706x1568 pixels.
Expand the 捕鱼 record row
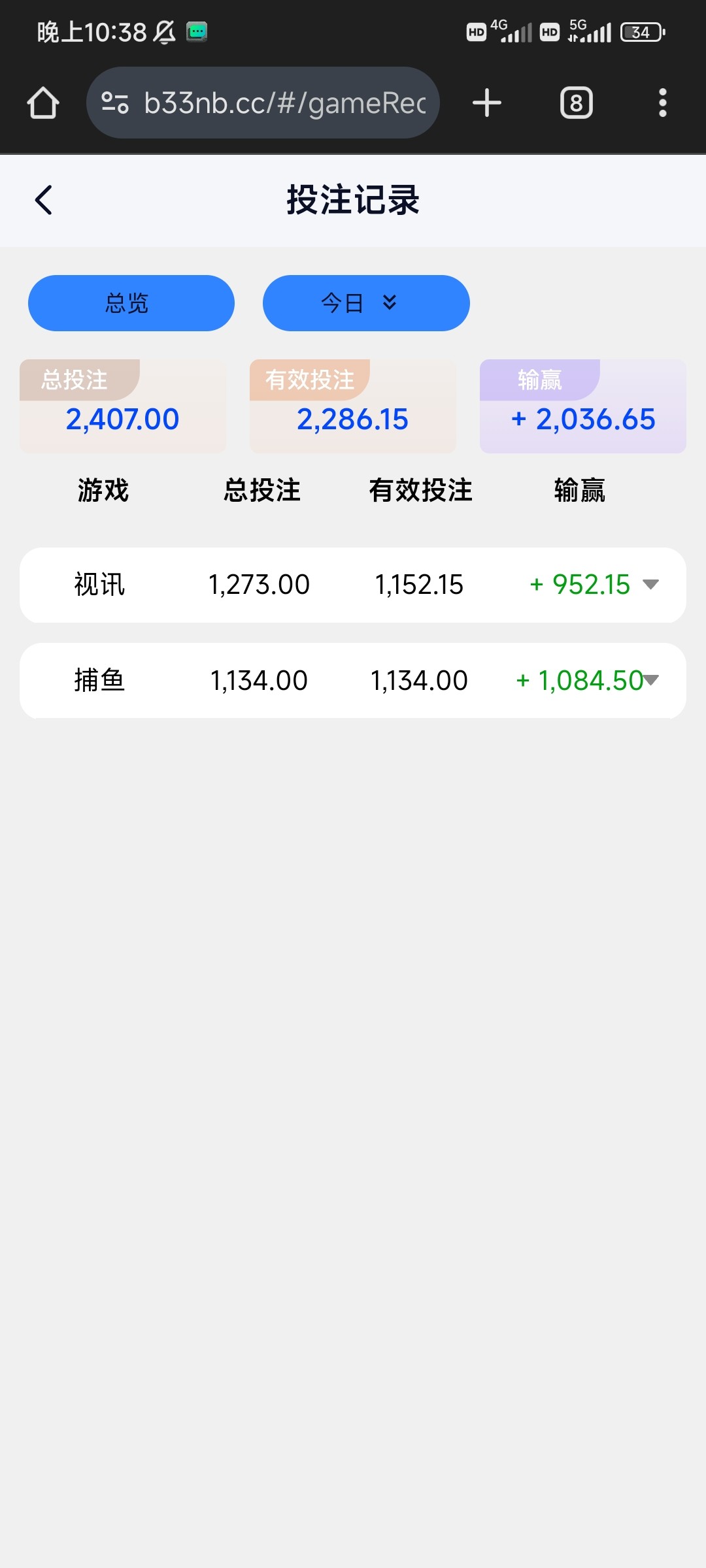coord(651,680)
